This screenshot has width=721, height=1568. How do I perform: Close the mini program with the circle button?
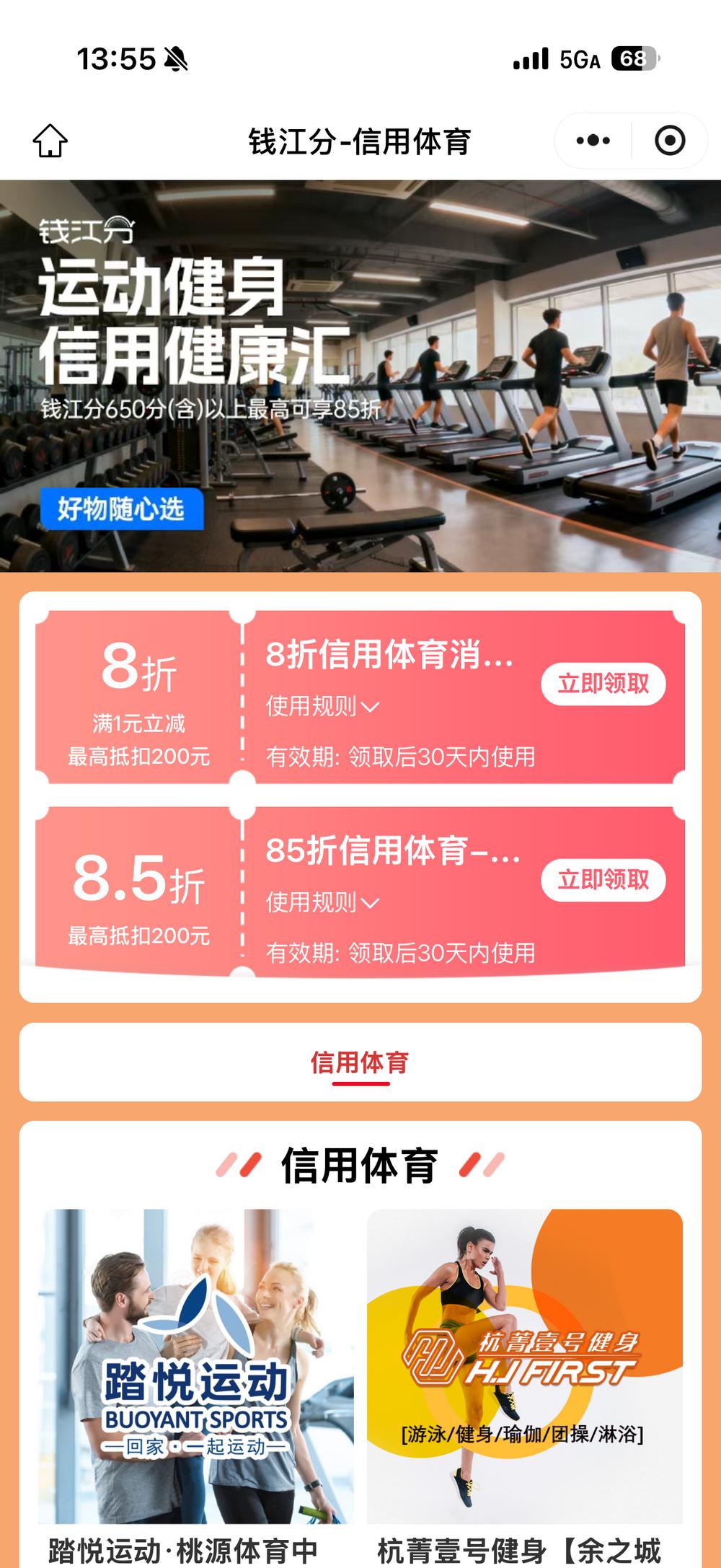tap(670, 141)
